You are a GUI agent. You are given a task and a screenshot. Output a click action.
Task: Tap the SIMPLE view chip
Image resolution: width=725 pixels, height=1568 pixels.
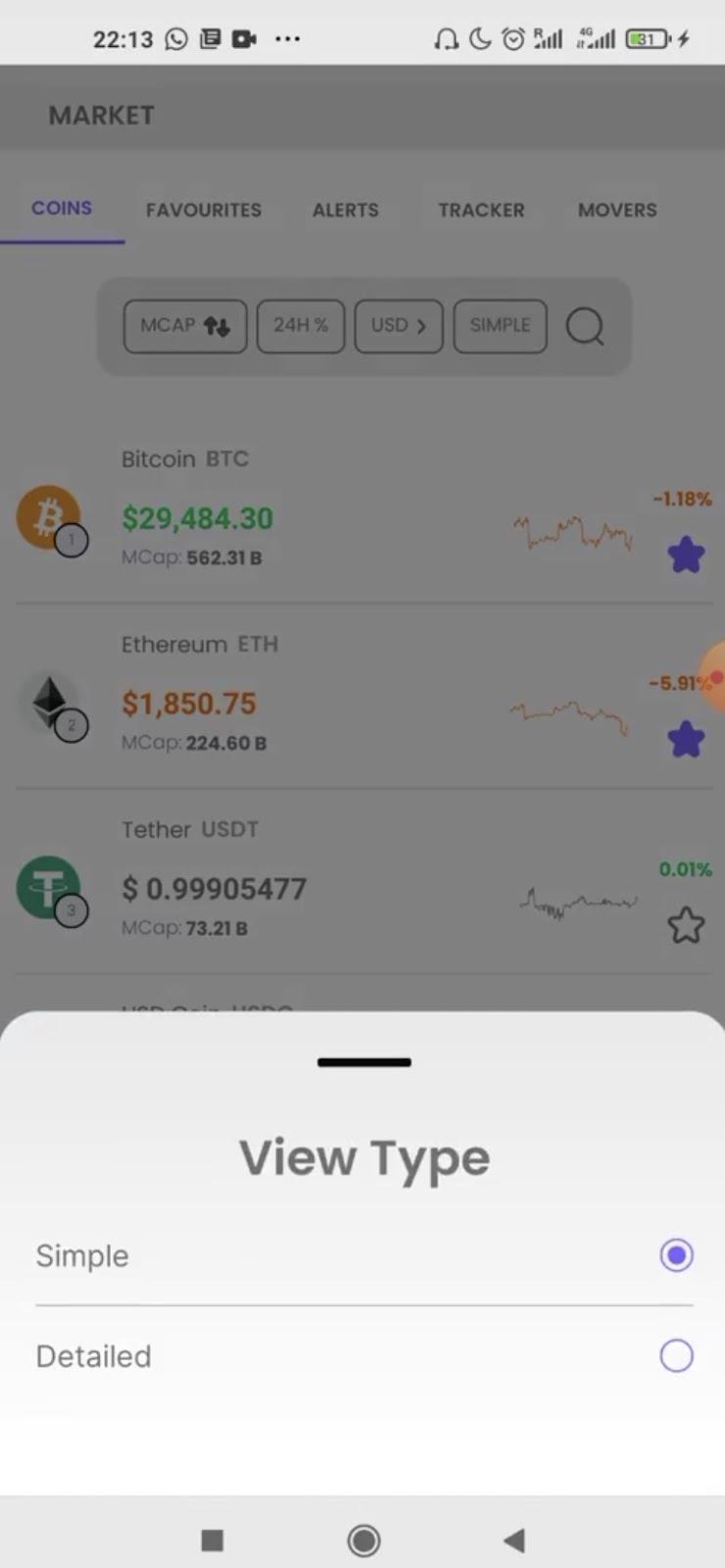[500, 325]
